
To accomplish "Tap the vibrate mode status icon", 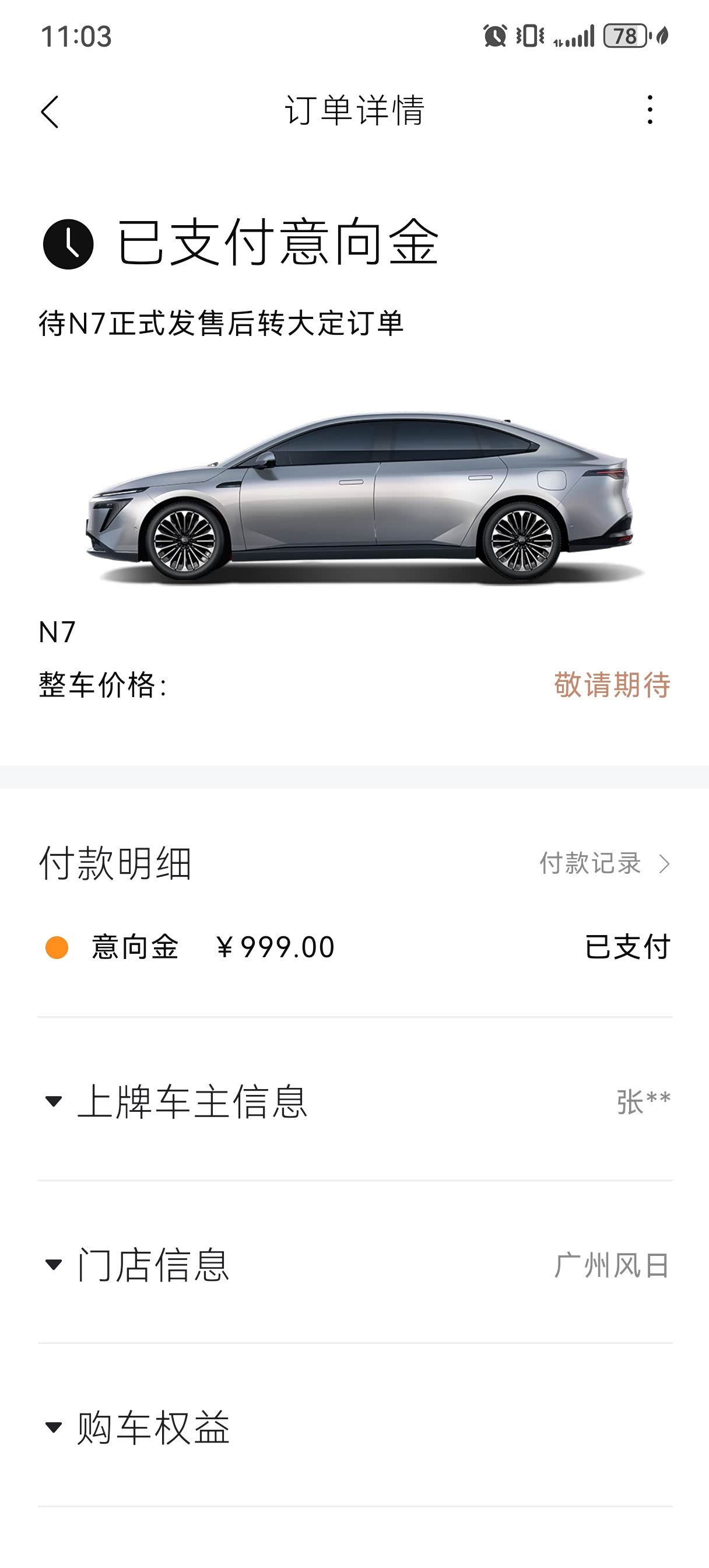I will click(531, 37).
